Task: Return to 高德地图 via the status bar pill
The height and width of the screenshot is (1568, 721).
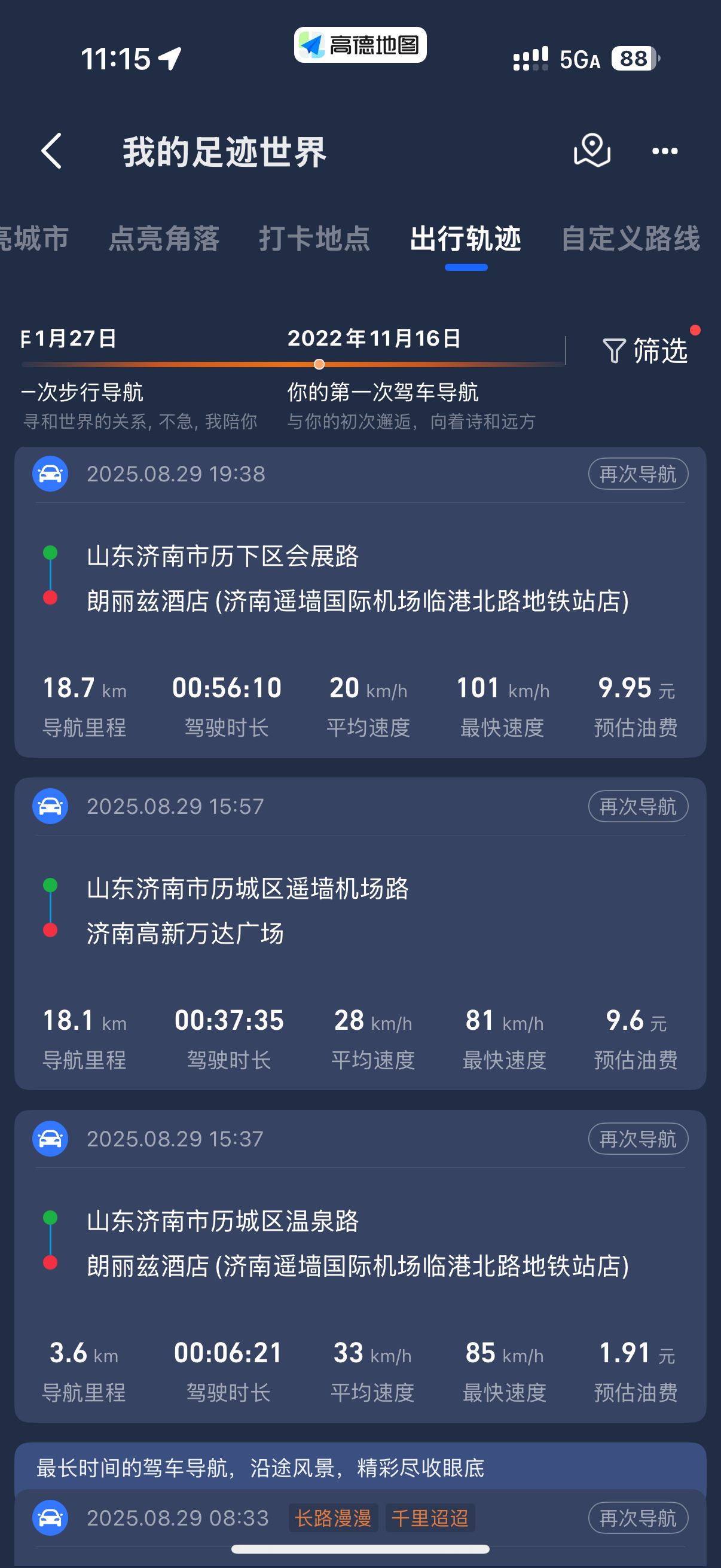Action: pyautogui.click(x=360, y=45)
